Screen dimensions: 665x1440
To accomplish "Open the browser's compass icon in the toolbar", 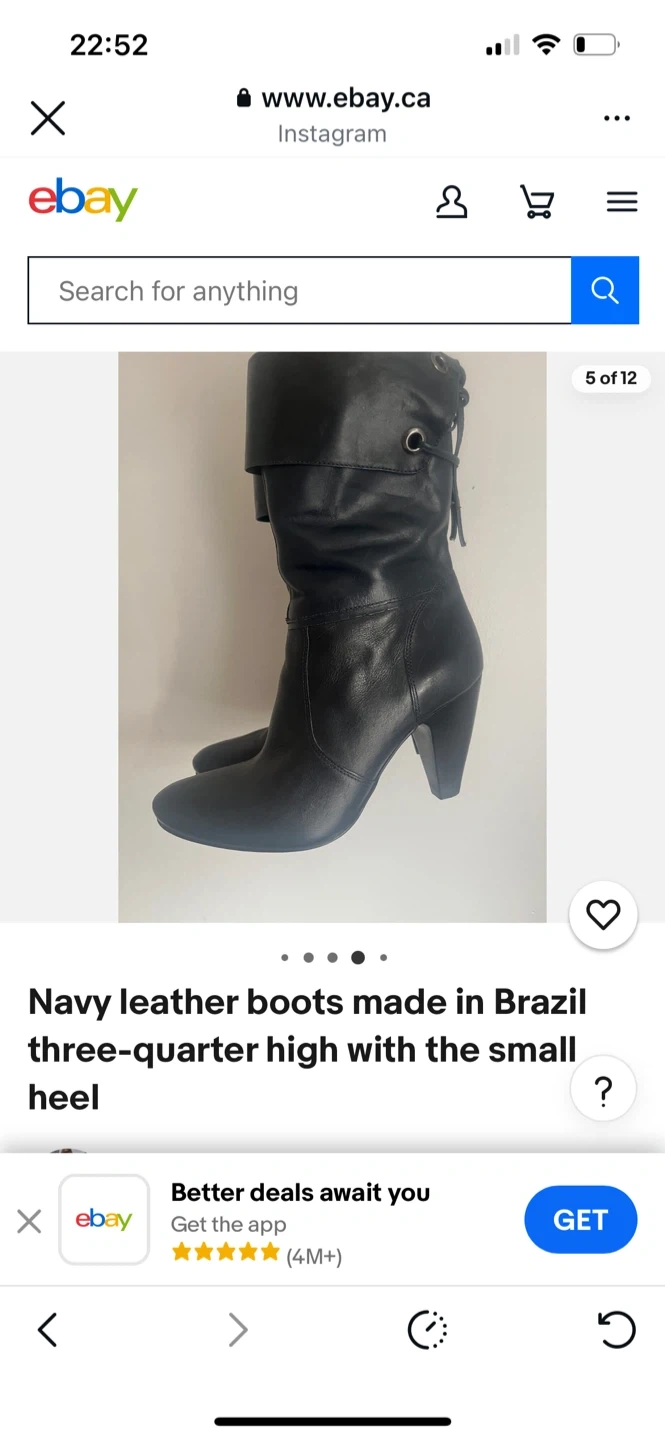I will coord(427,1330).
